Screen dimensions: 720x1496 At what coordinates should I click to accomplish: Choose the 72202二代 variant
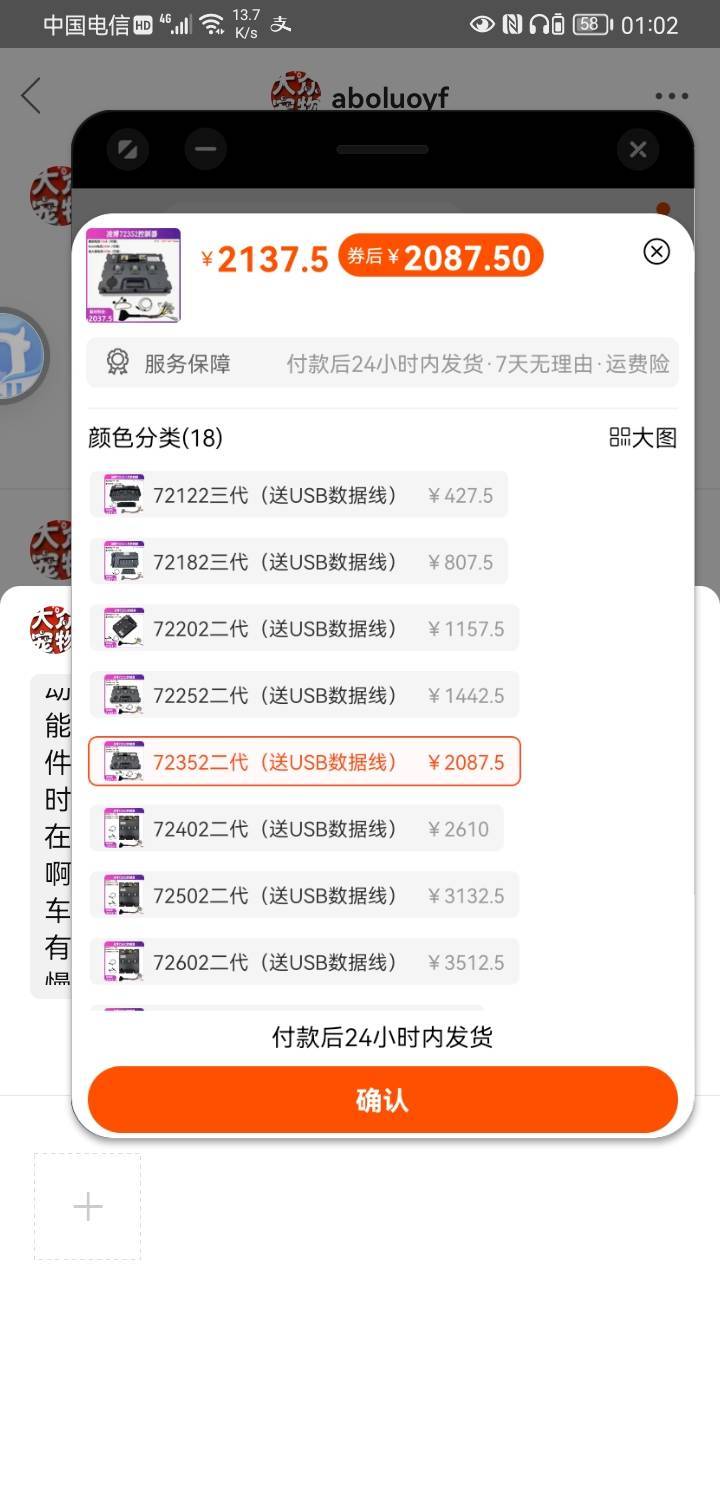point(304,629)
